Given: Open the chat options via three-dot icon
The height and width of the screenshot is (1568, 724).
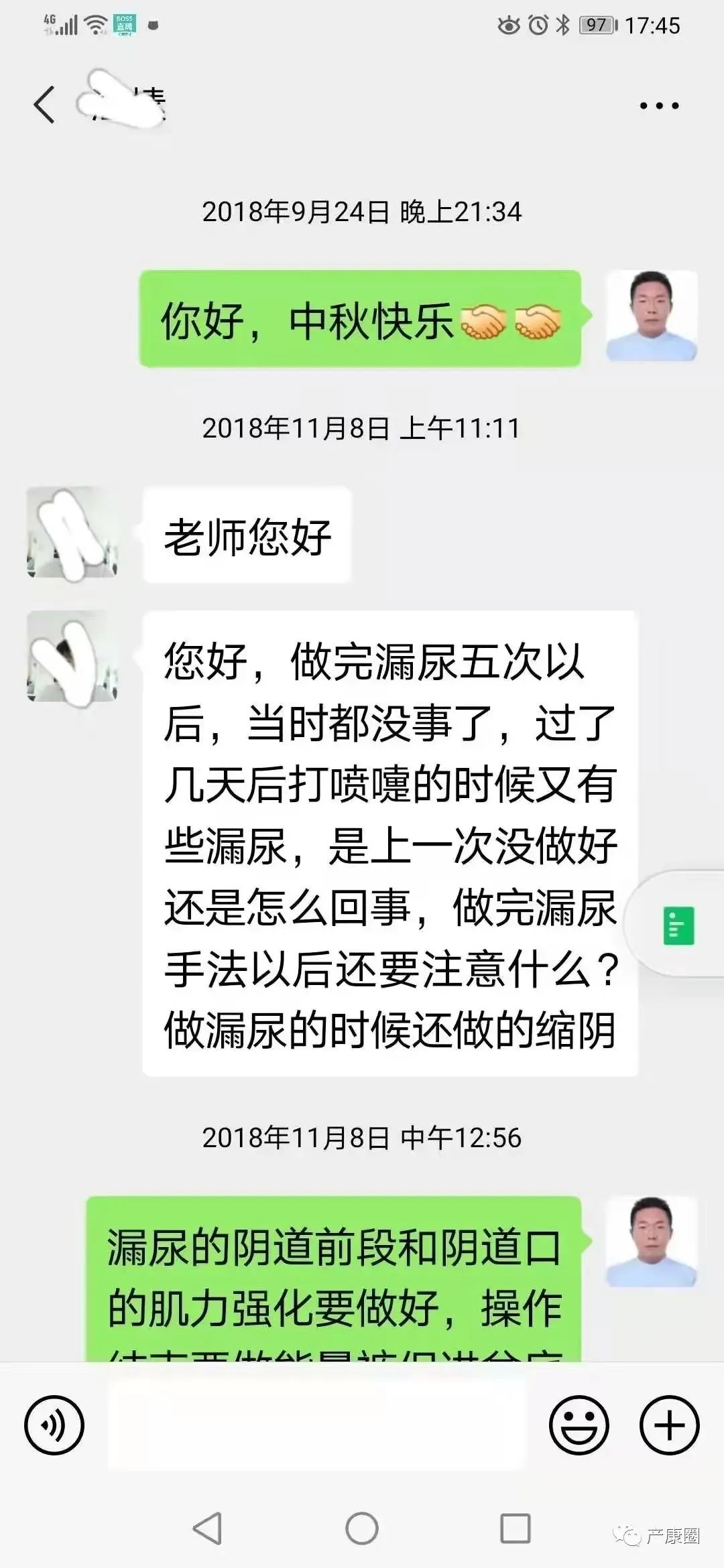Looking at the screenshot, I should [x=659, y=104].
